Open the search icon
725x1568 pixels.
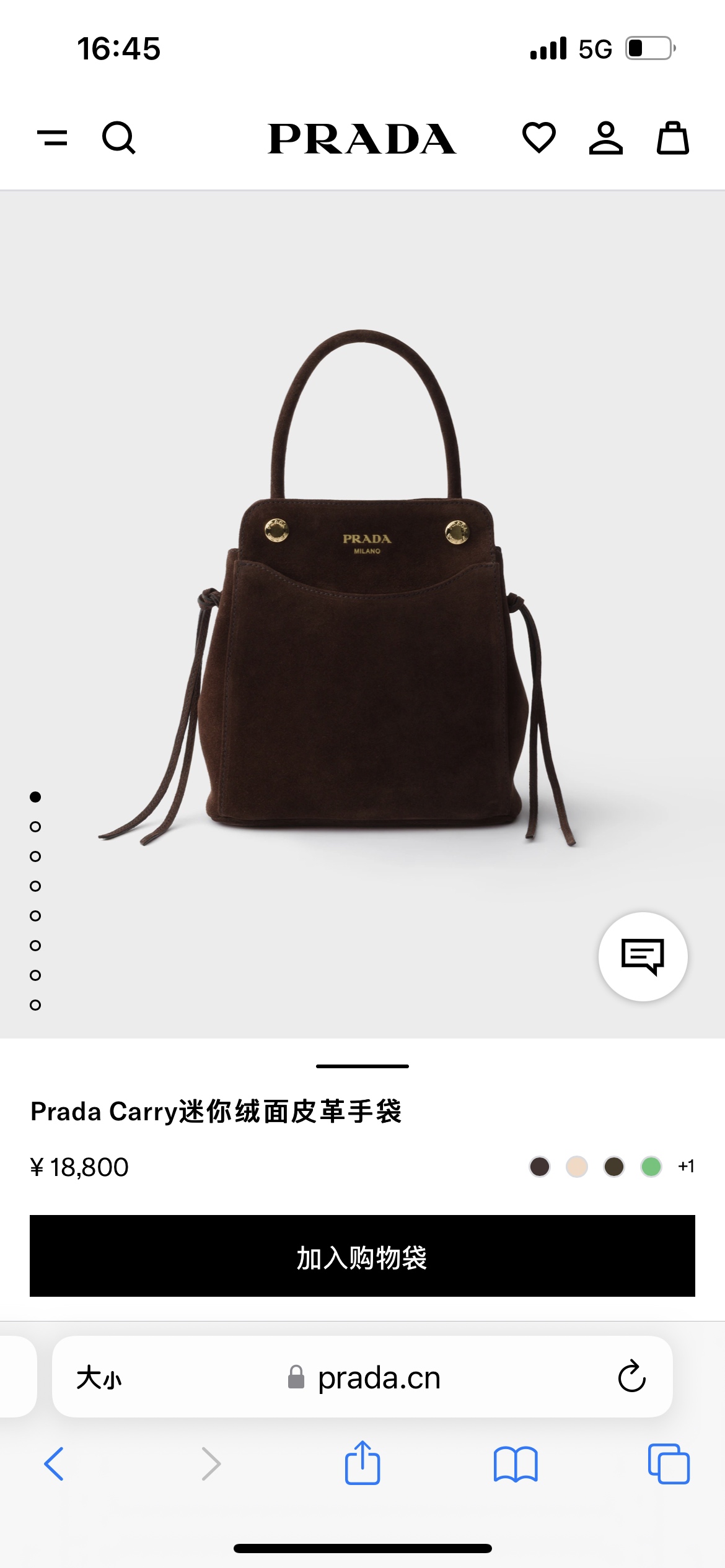click(118, 137)
